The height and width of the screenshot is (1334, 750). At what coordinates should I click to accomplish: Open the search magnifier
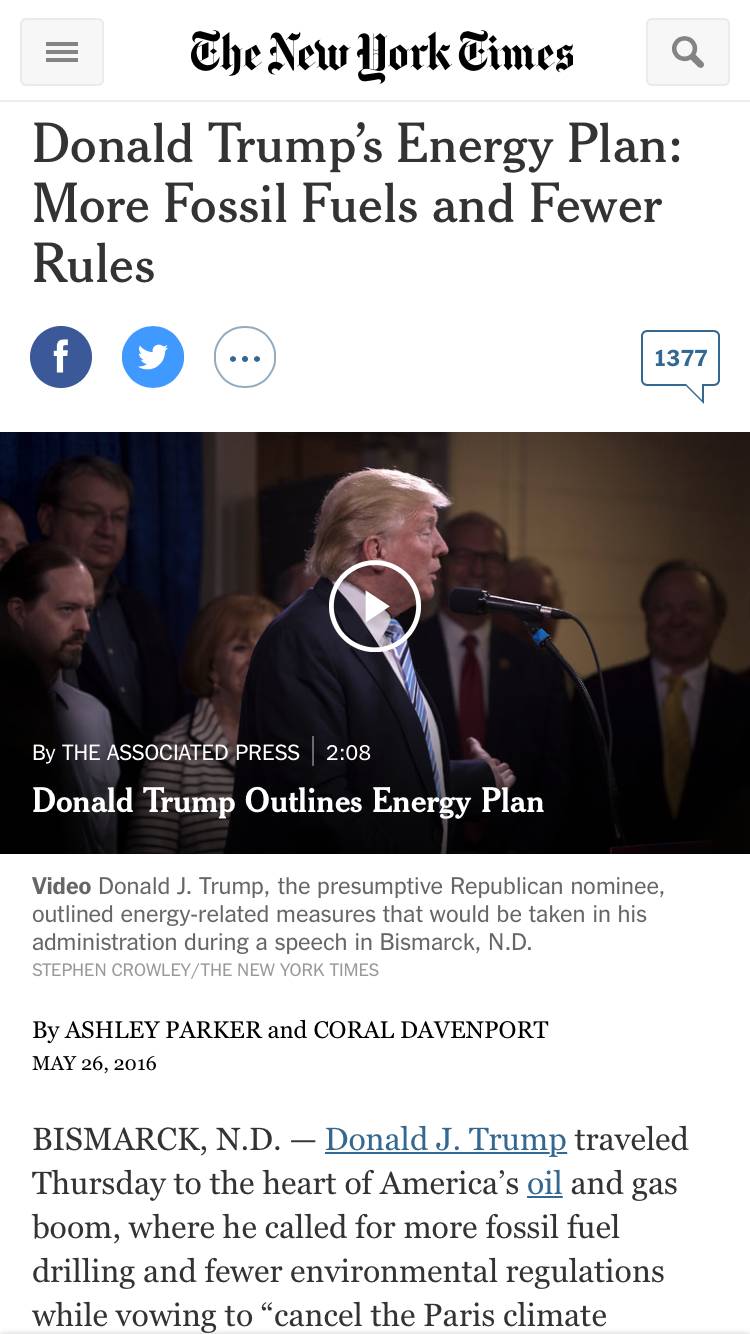coord(687,52)
